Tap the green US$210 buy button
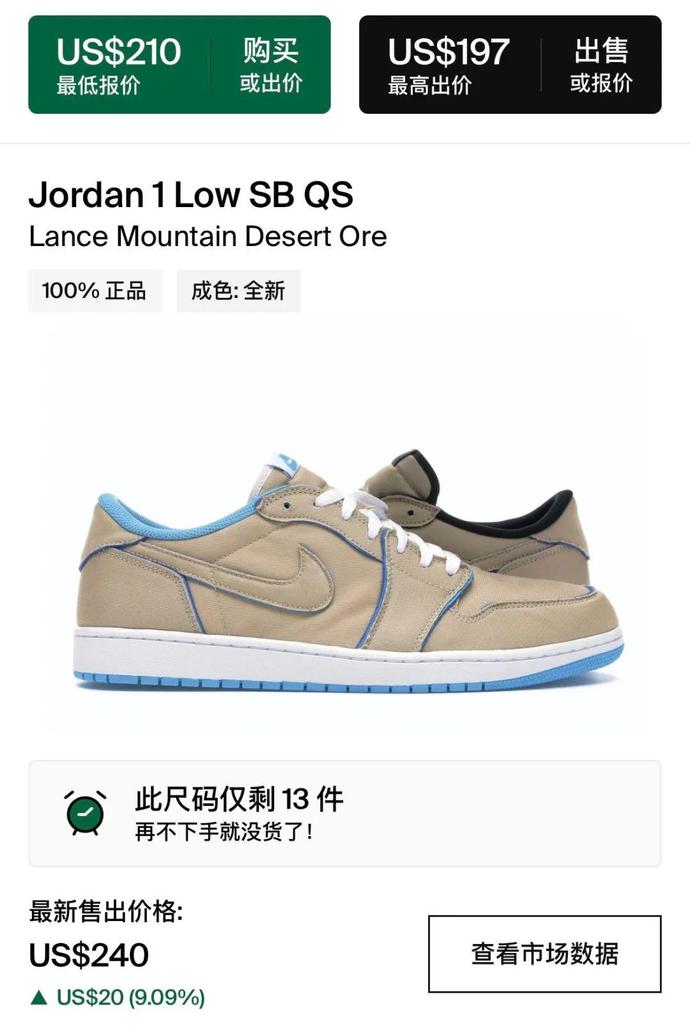 (x=179, y=65)
